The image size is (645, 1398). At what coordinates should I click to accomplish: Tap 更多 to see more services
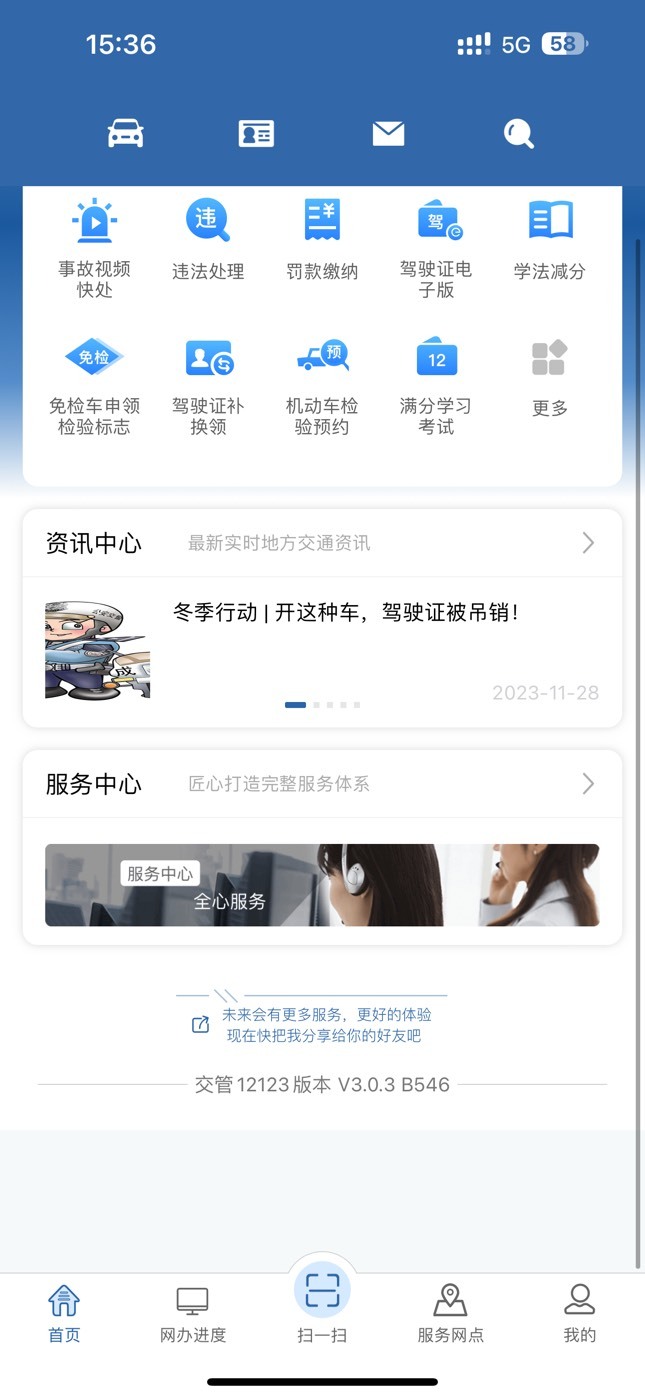click(x=550, y=378)
